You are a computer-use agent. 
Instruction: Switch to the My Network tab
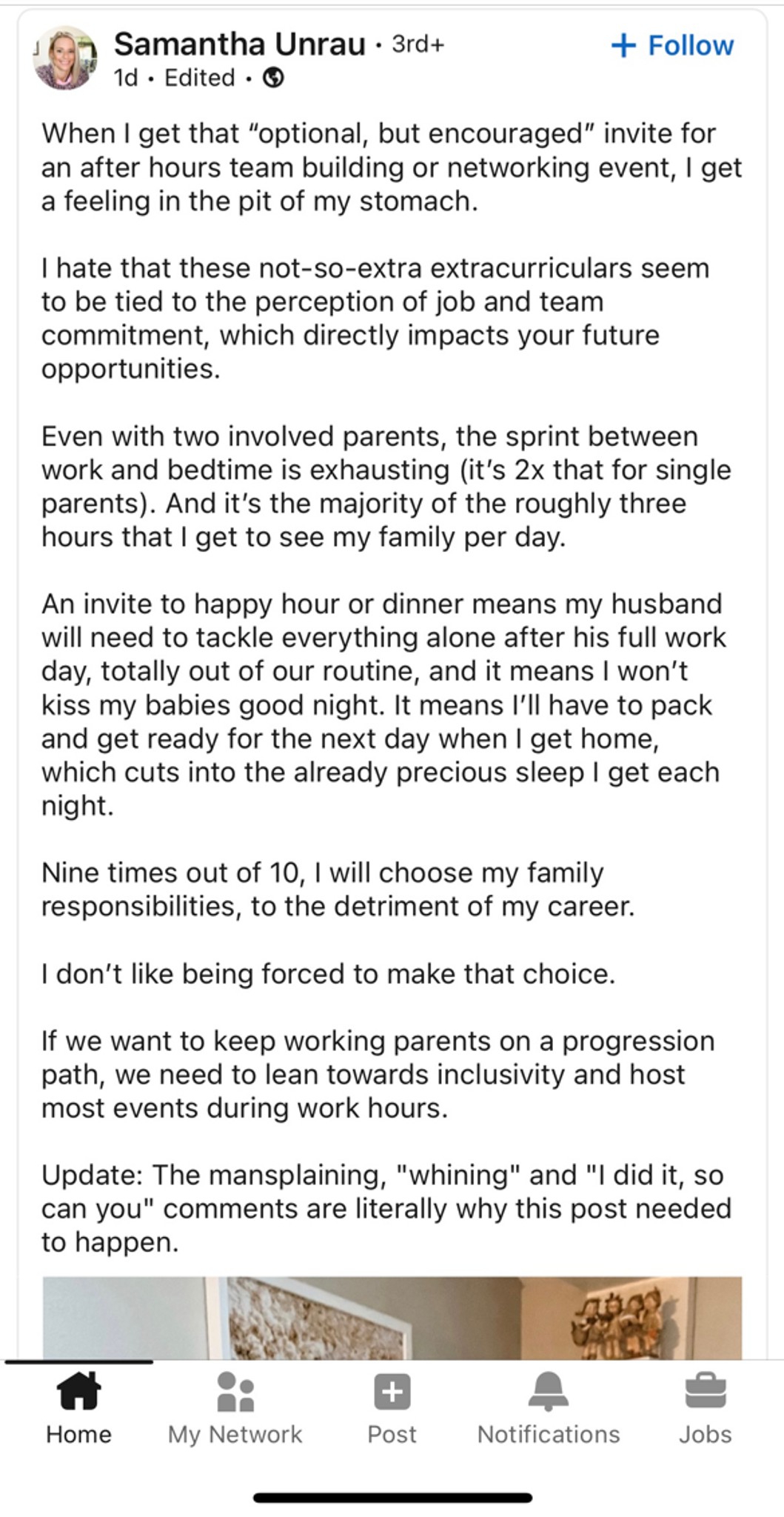235,1408
